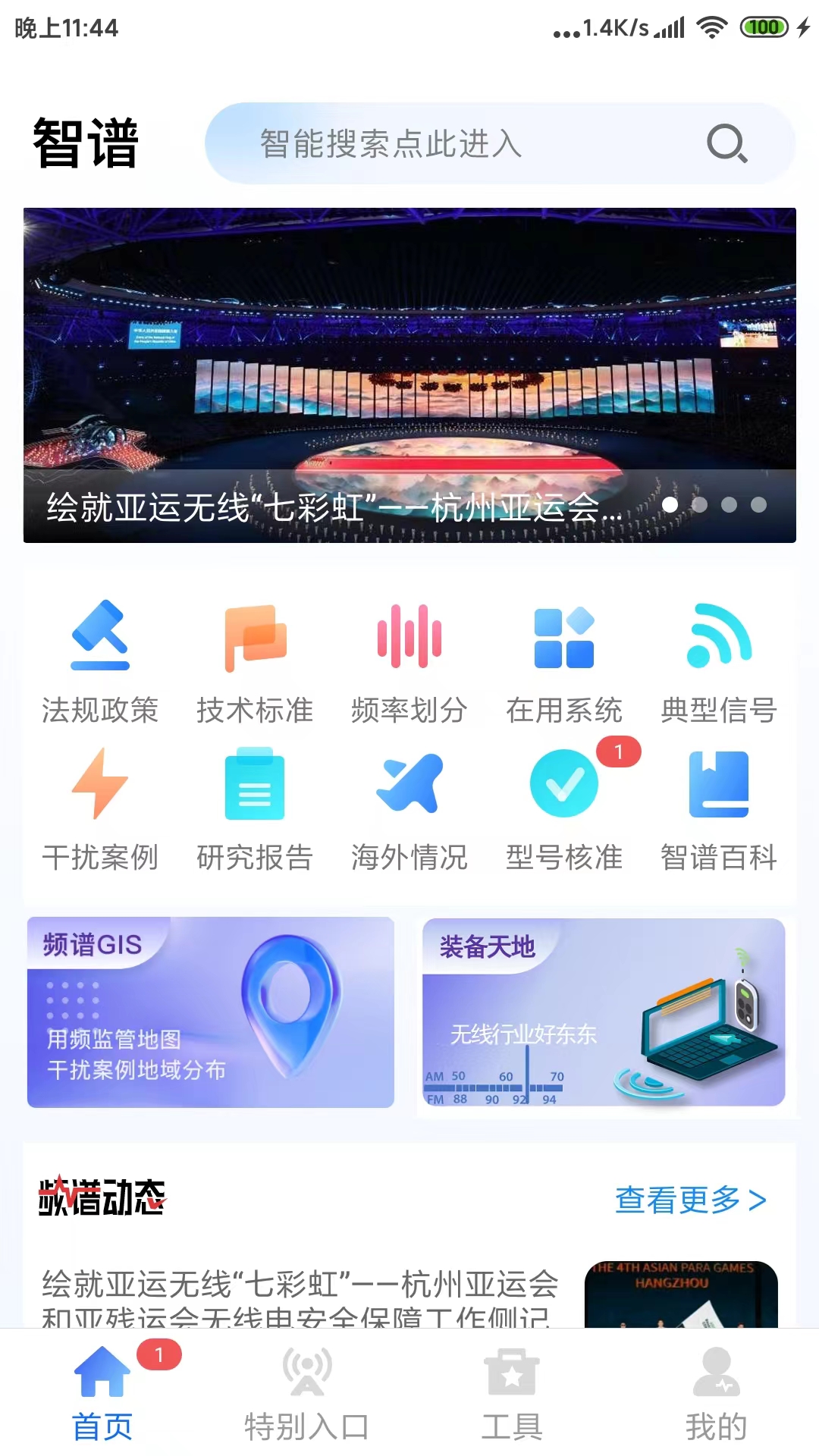The height and width of the screenshot is (1456, 819).
Task: Select the 干扰案例 lightning icon
Action: (99, 786)
